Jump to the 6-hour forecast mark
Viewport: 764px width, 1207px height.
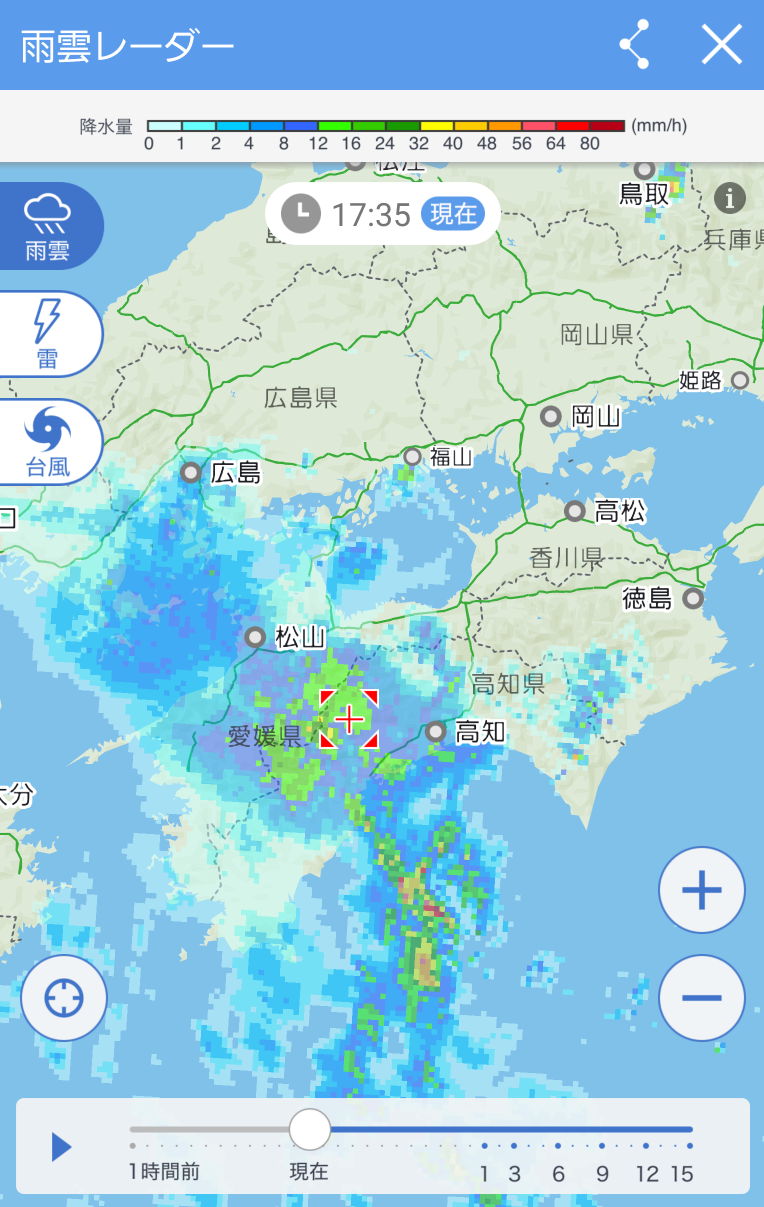(558, 1146)
